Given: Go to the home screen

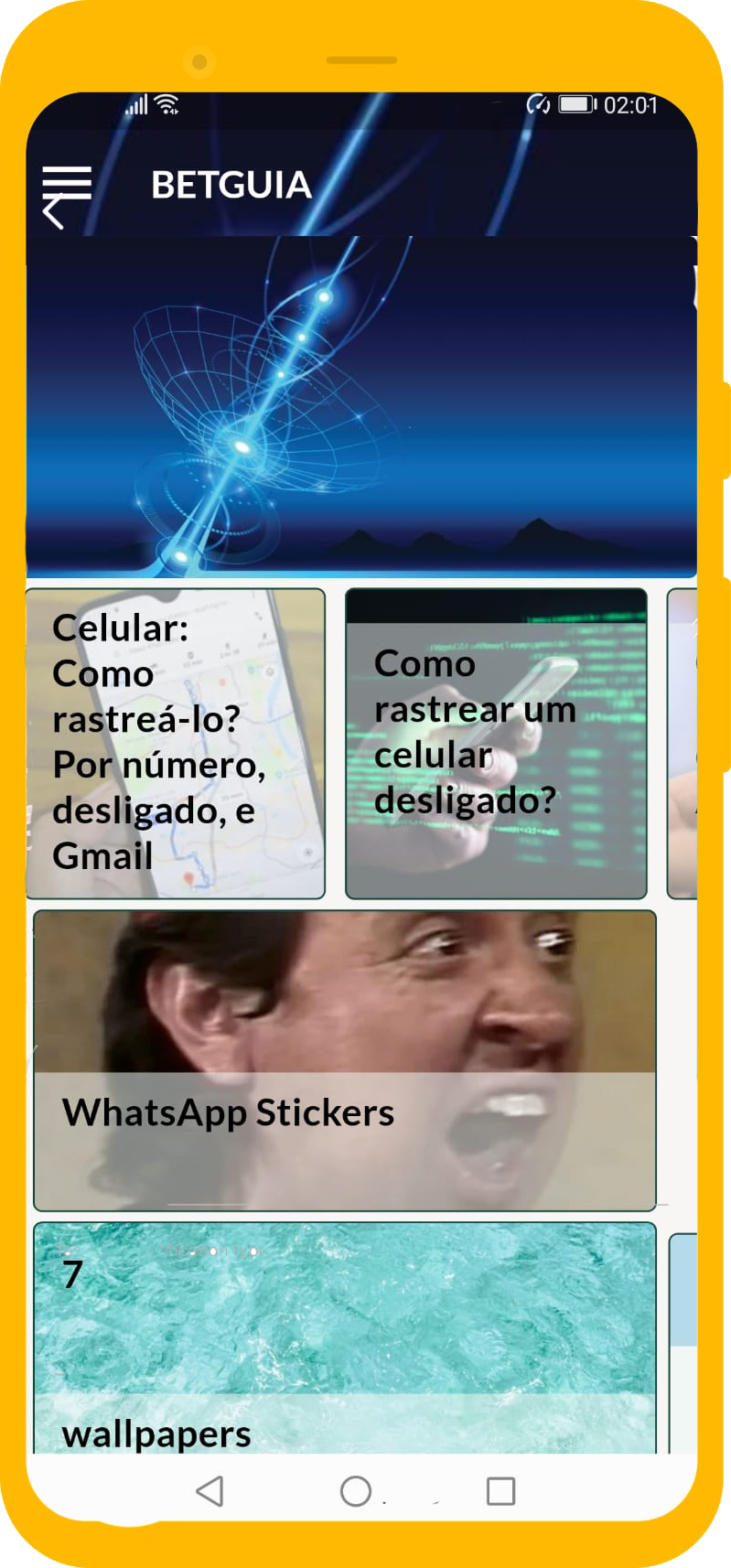Looking at the screenshot, I should click(356, 1491).
